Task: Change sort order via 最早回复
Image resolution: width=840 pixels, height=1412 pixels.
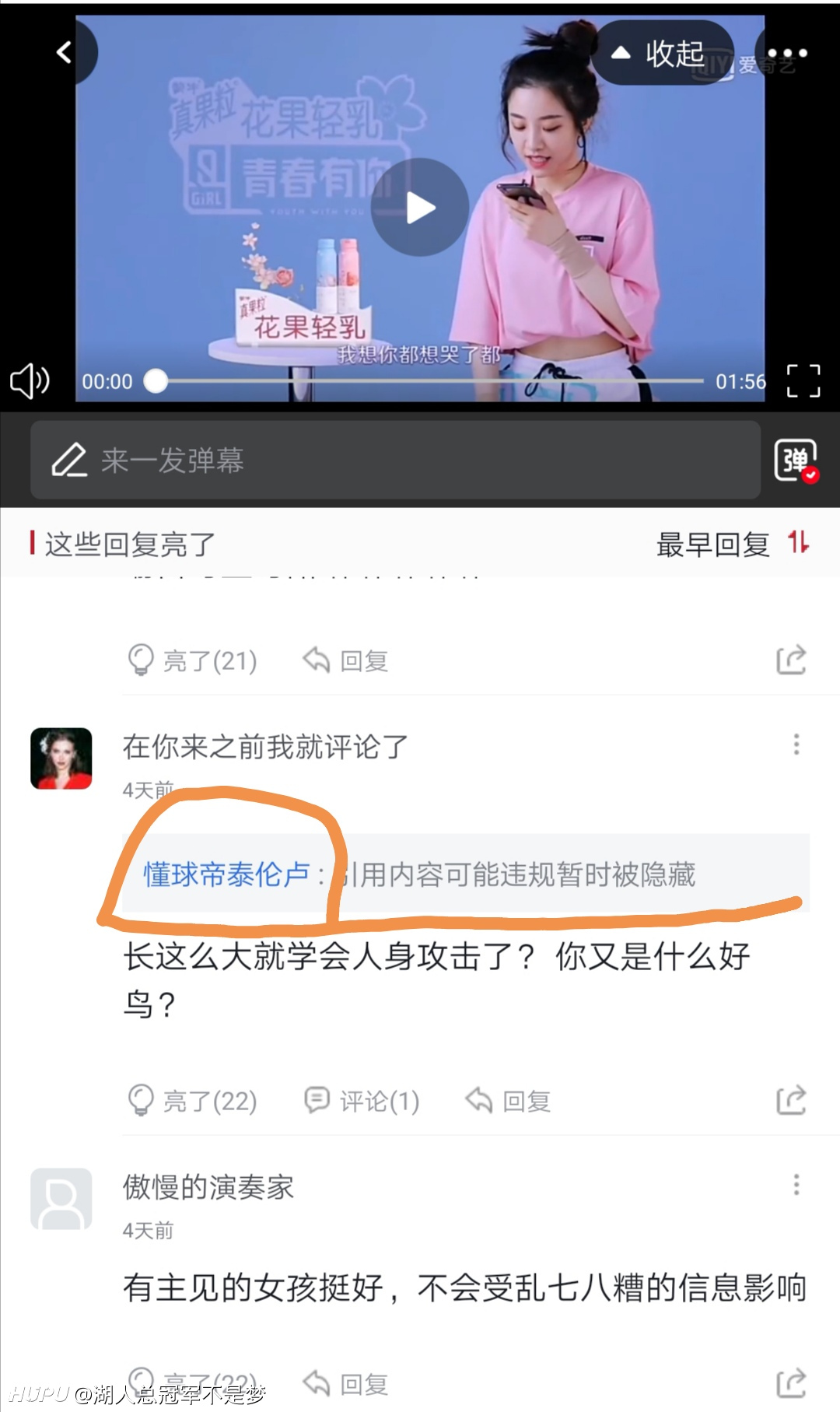Action: point(732,544)
